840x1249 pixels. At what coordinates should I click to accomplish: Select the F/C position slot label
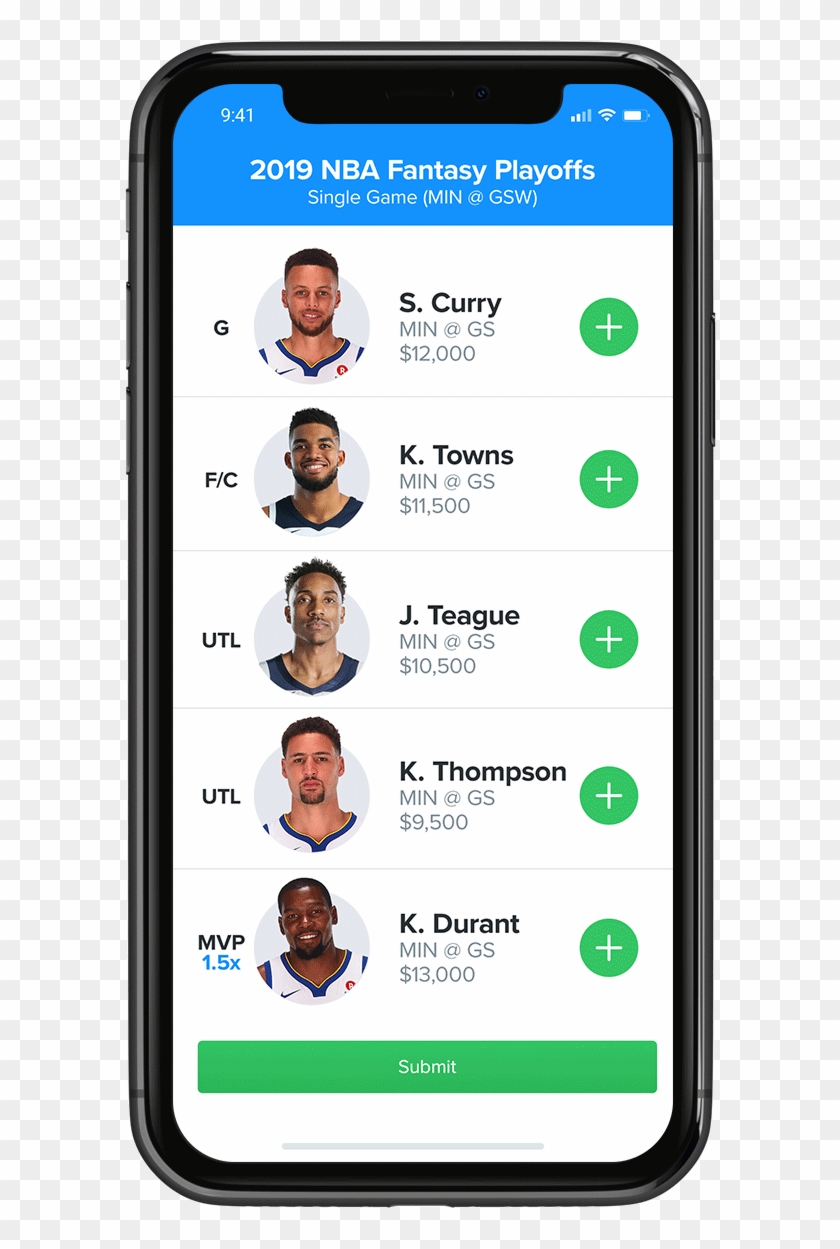[x=220, y=479]
